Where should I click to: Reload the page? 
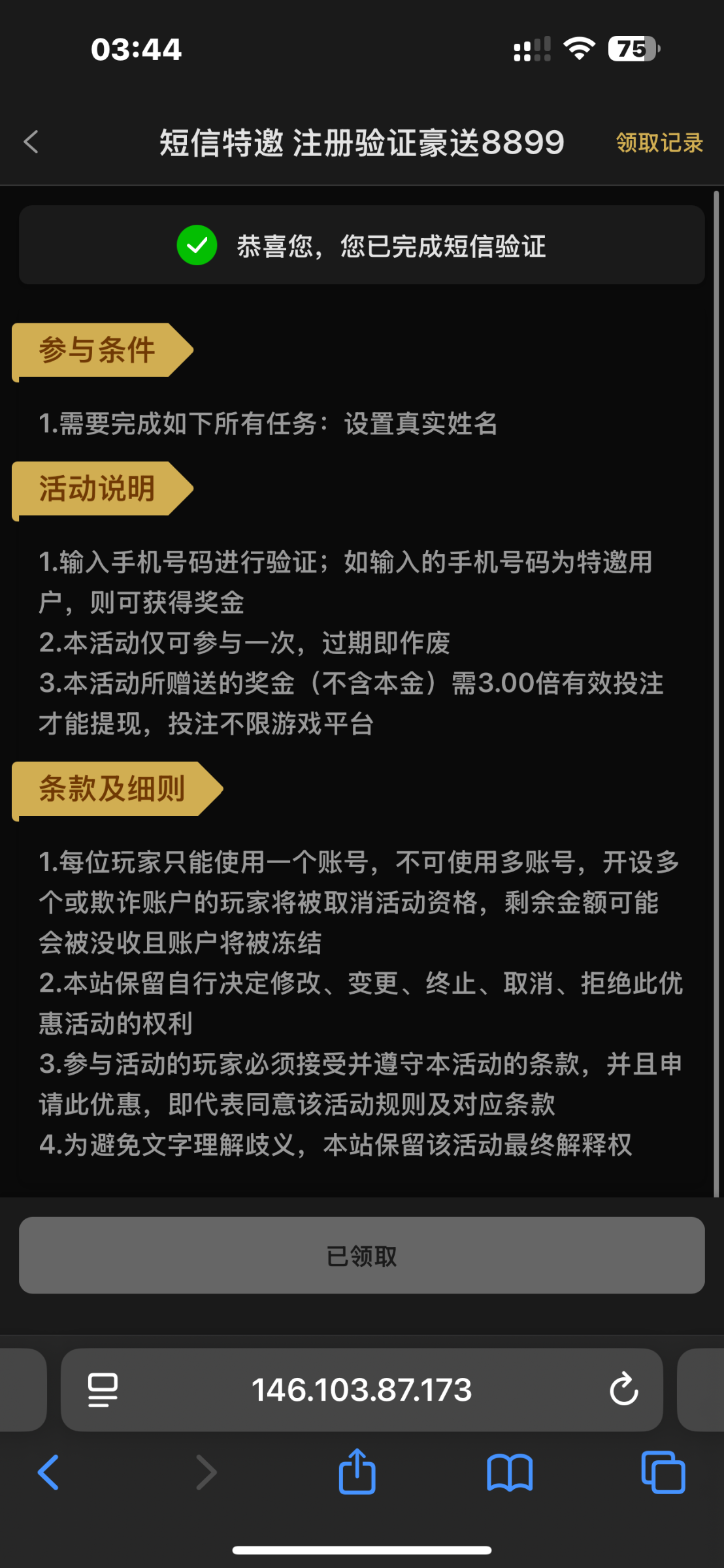point(623,1389)
